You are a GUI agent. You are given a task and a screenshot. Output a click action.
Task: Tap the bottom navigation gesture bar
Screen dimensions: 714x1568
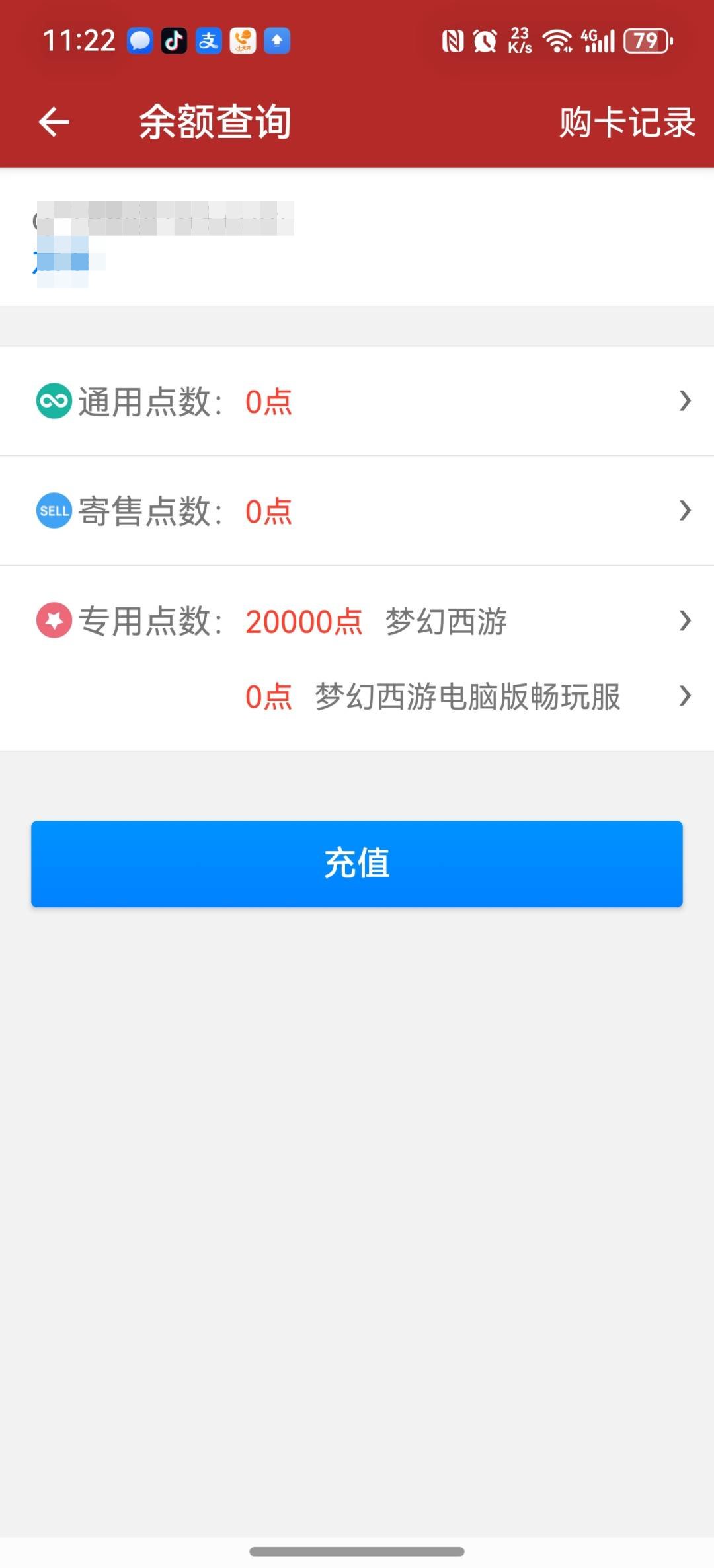pyautogui.click(x=357, y=1551)
